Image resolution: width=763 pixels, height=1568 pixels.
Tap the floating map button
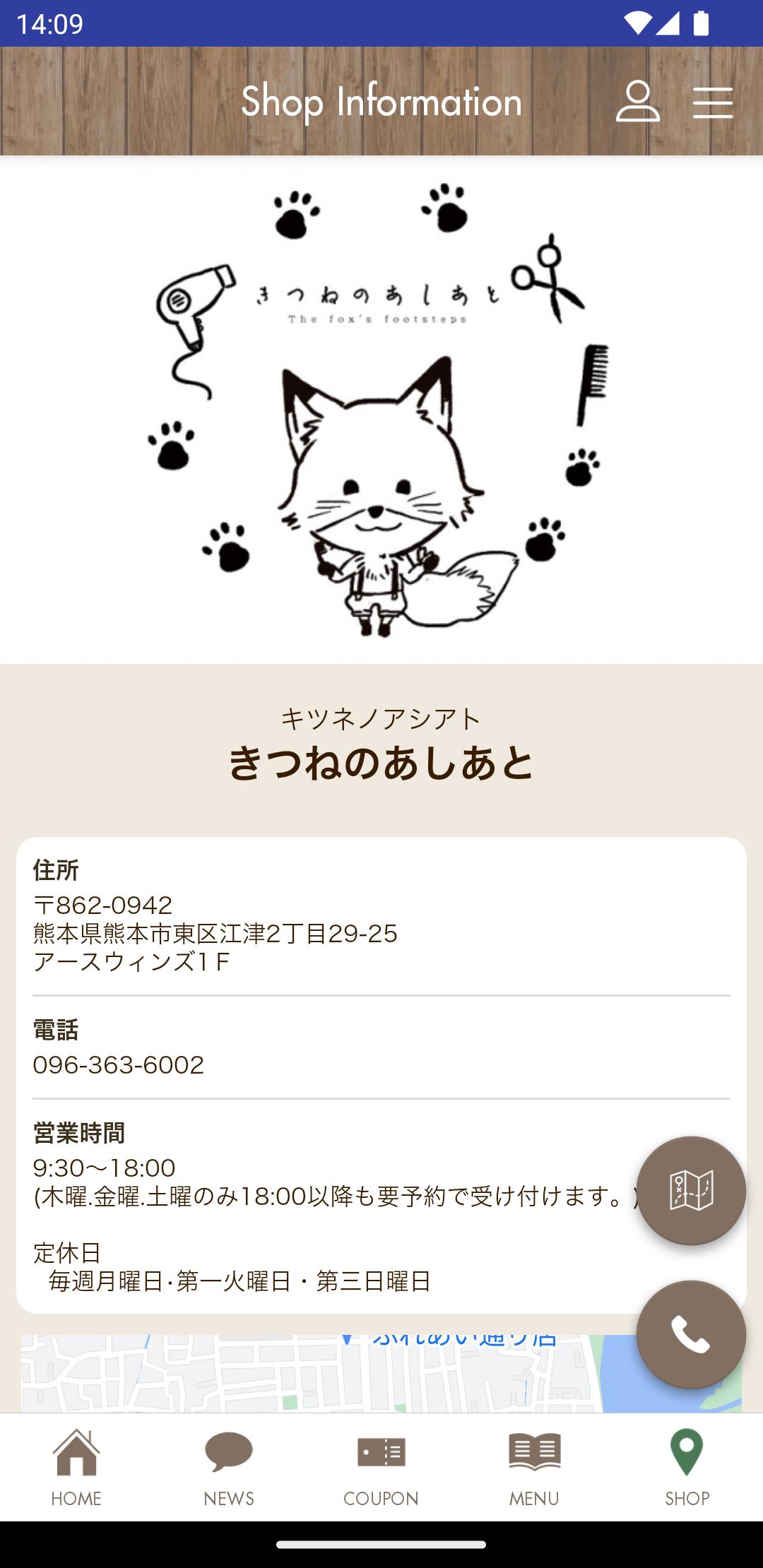pyautogui.click(x=691, y=1191)
